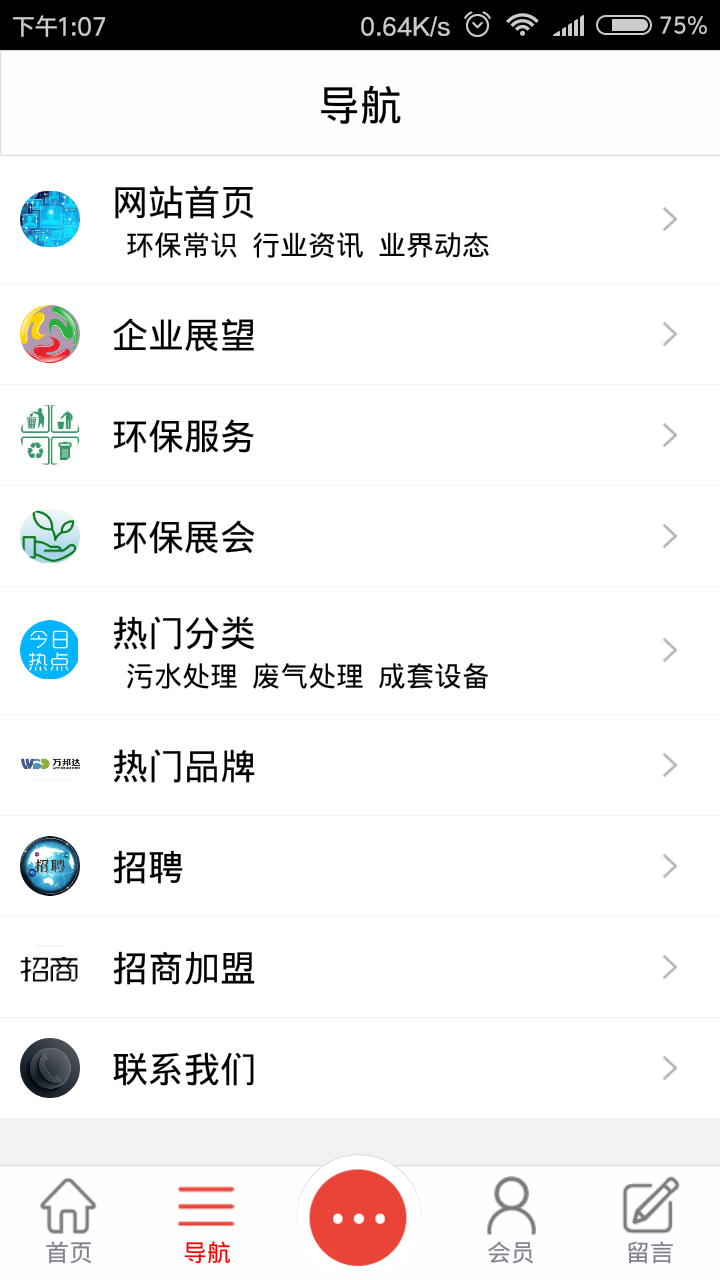Open the 招聘 row
Viewport: 720px width, 1280px height.
tap(148, 867)
